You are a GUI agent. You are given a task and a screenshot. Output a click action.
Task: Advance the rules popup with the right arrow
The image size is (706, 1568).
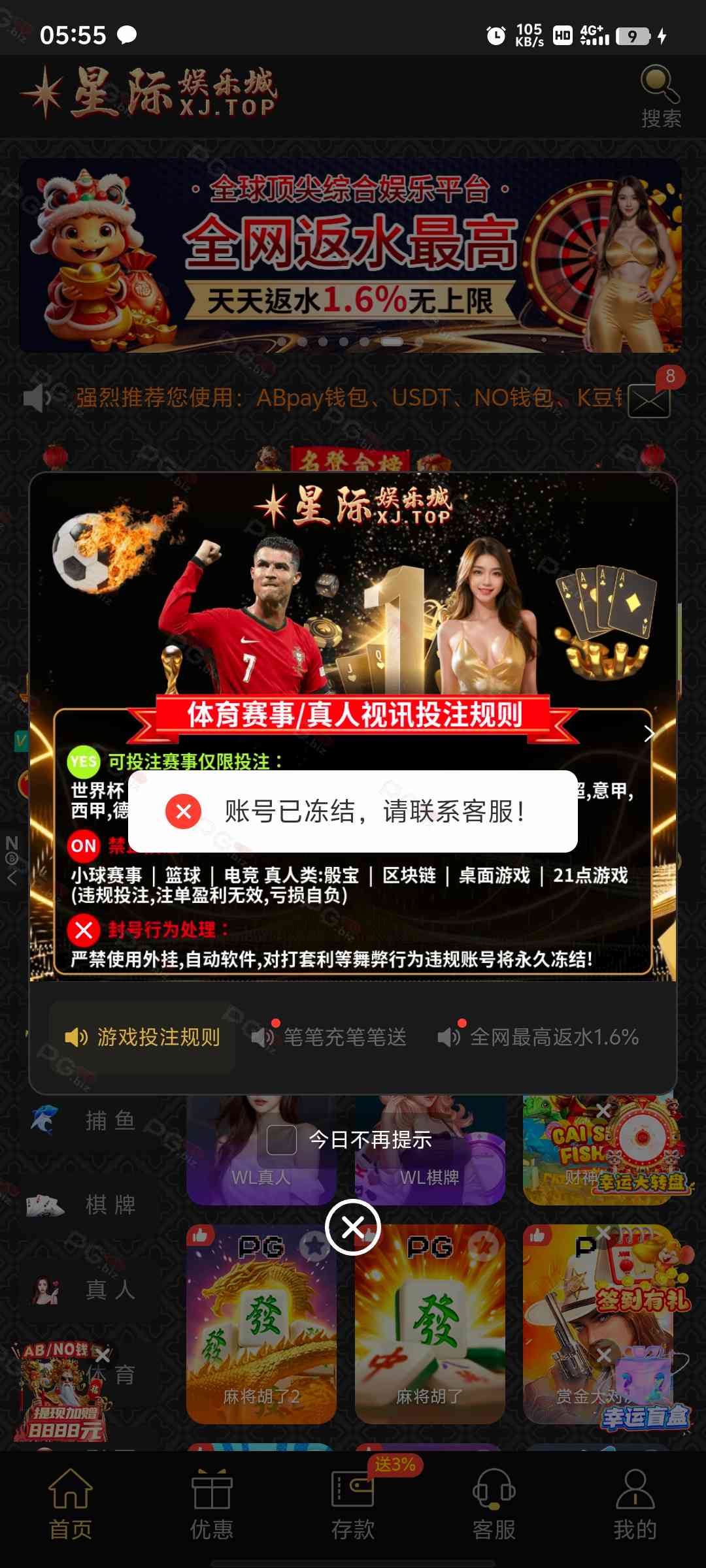point(649,734)
